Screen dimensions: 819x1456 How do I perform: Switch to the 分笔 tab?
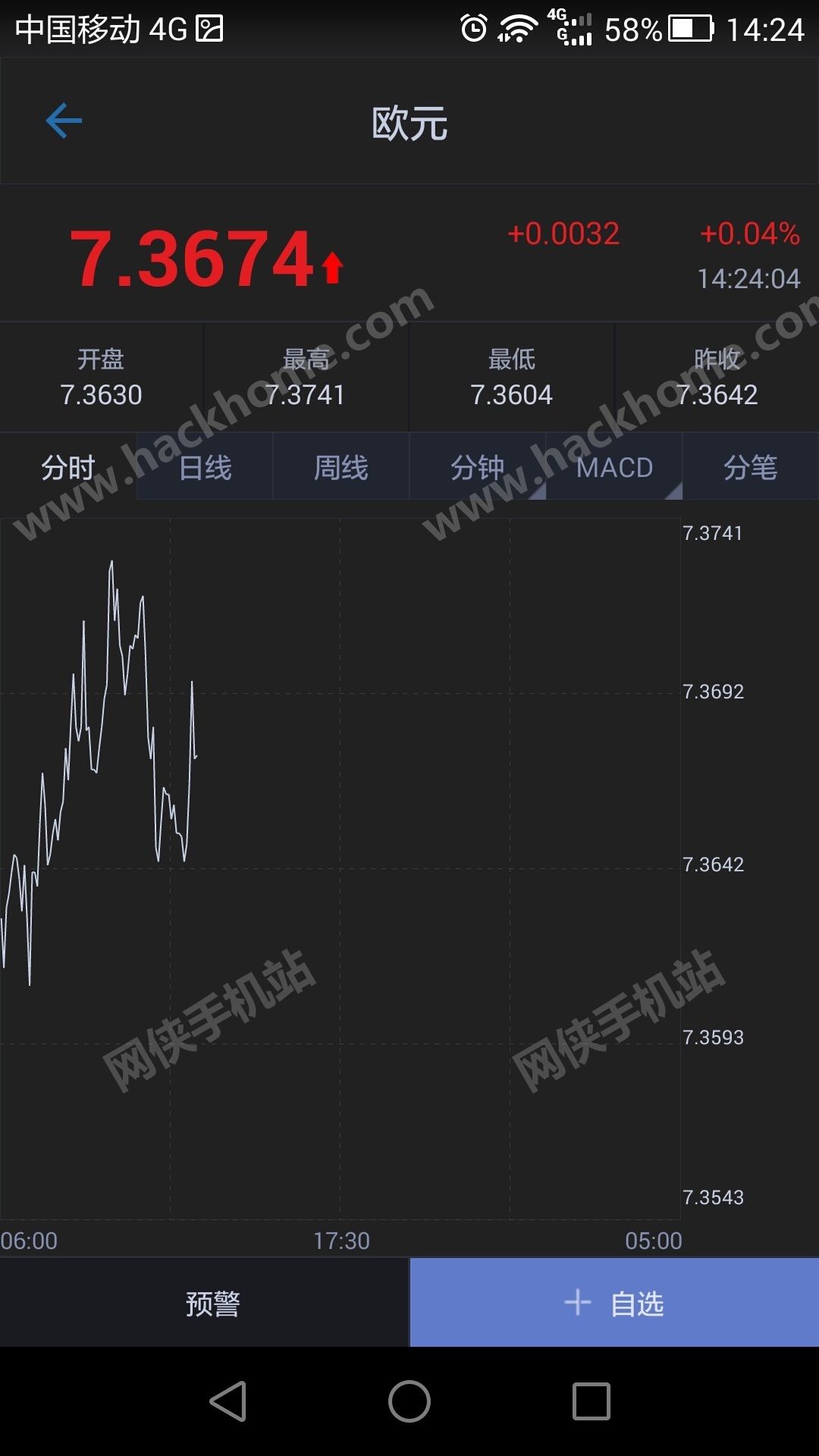[751, 467]
